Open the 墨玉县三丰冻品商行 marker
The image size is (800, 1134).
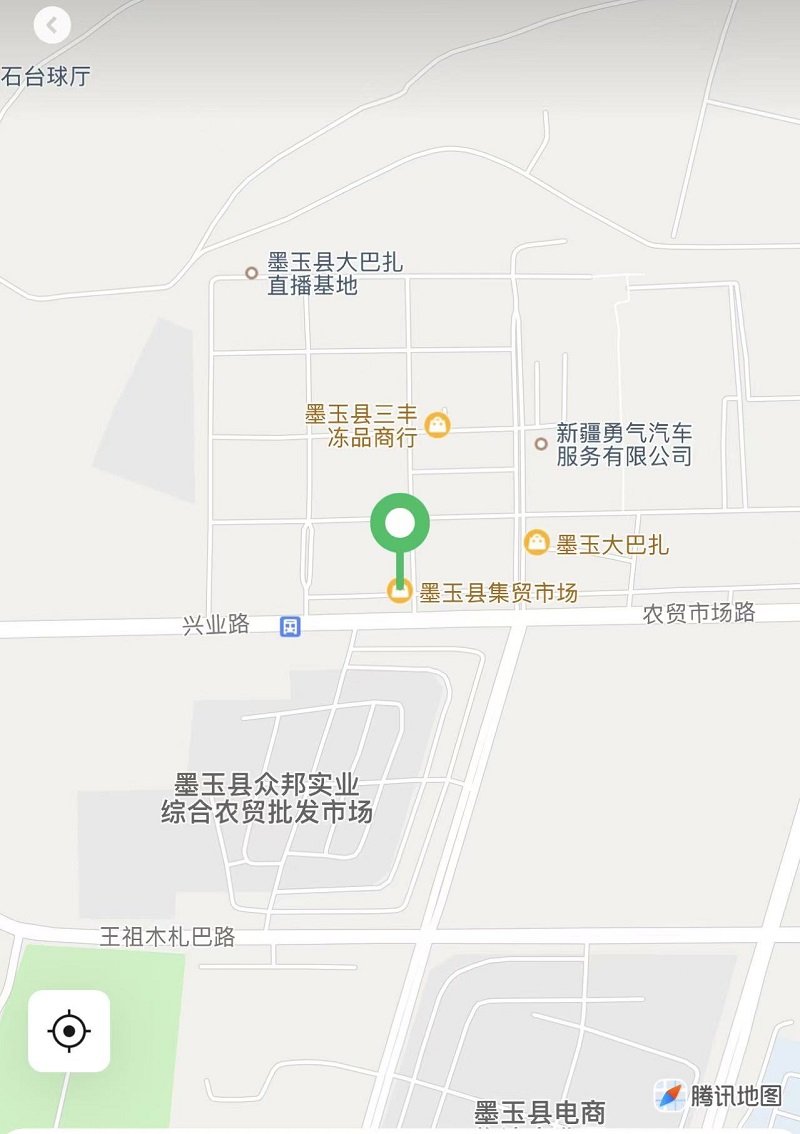point(438,425)
